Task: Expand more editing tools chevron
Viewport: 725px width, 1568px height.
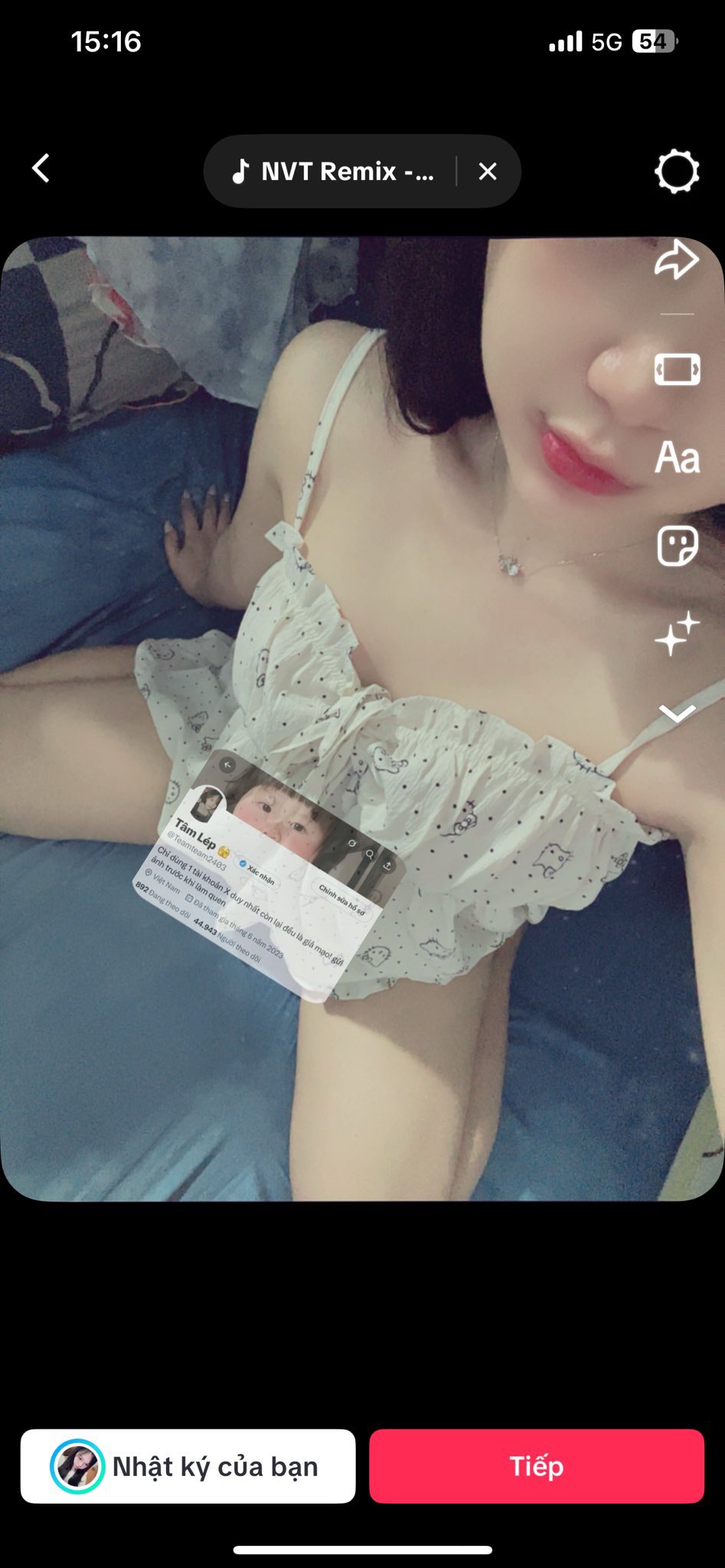Action: pos(677,714)
